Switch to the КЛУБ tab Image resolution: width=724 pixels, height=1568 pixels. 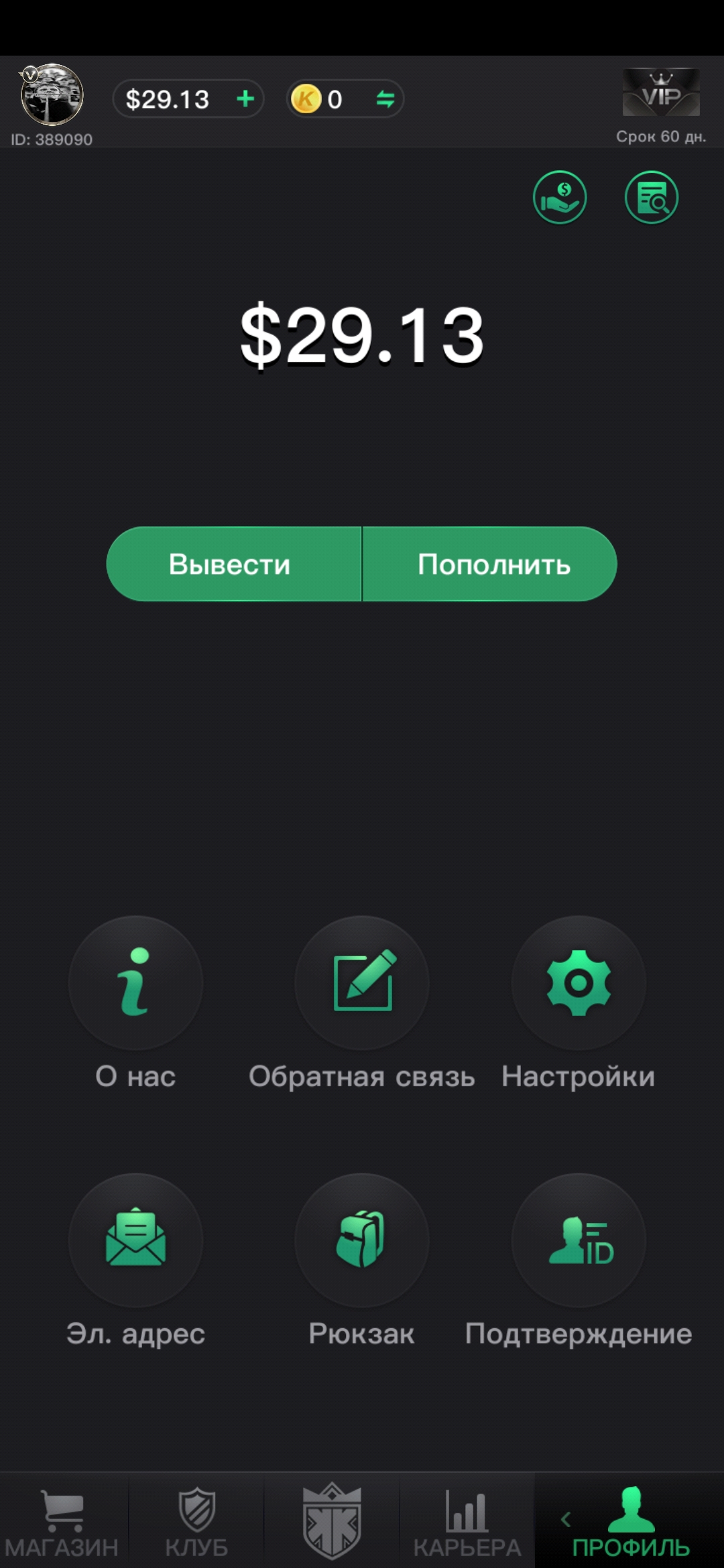click(196, 1522)
